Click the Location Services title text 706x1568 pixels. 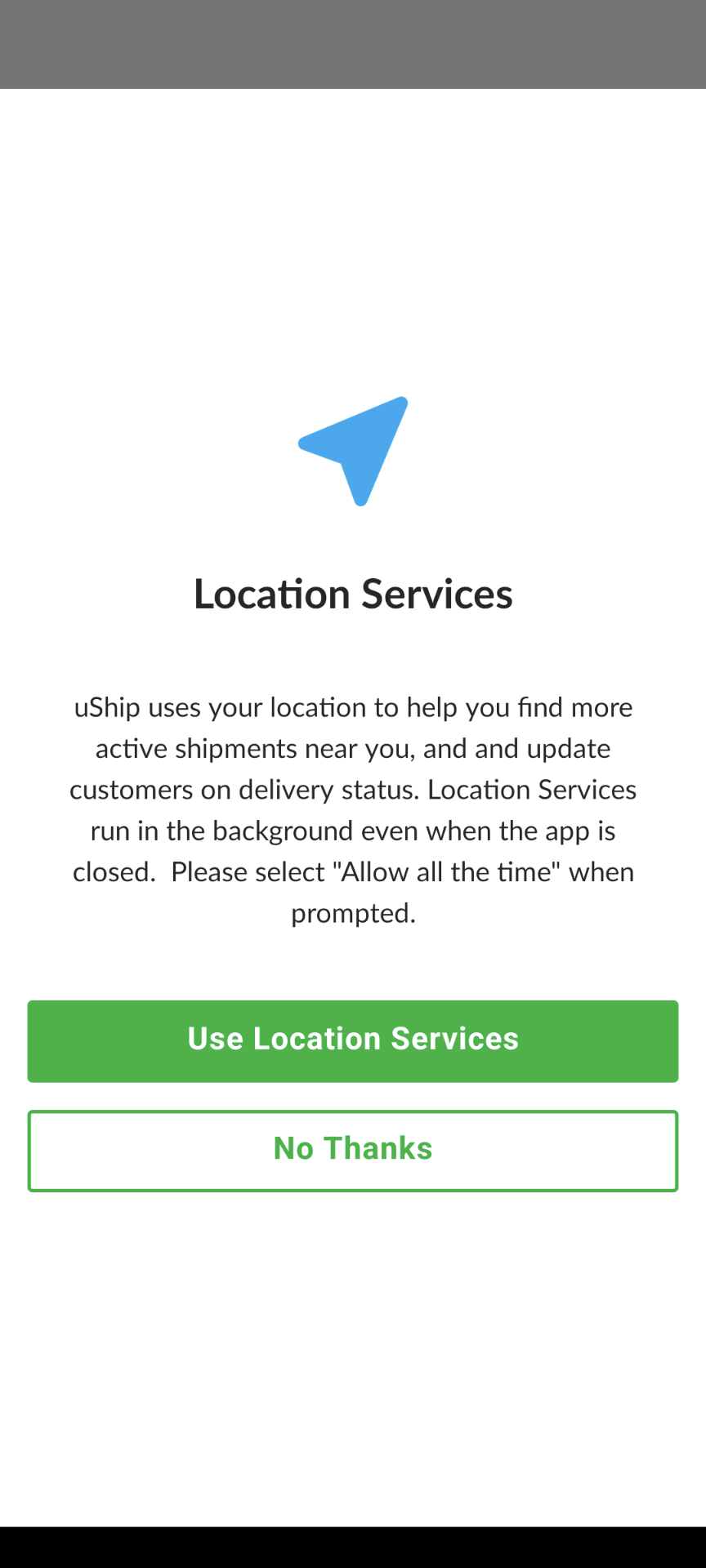click(x=353, y=594)
